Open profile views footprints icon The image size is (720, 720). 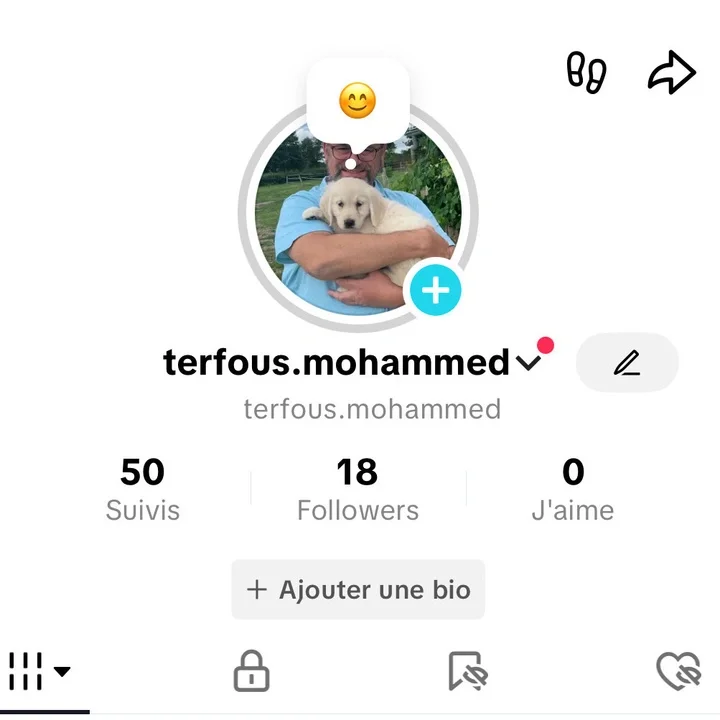[x=586, y=73]
